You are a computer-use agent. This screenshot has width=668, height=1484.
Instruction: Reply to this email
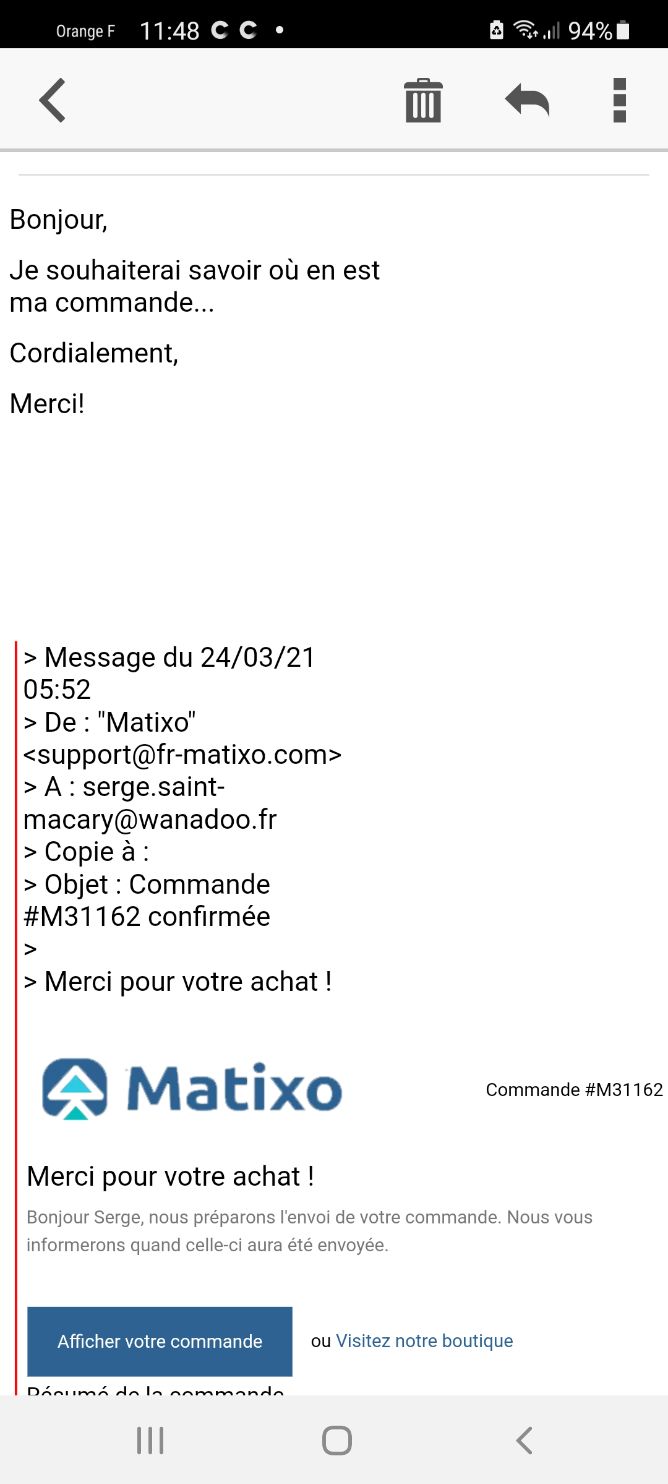527,100
